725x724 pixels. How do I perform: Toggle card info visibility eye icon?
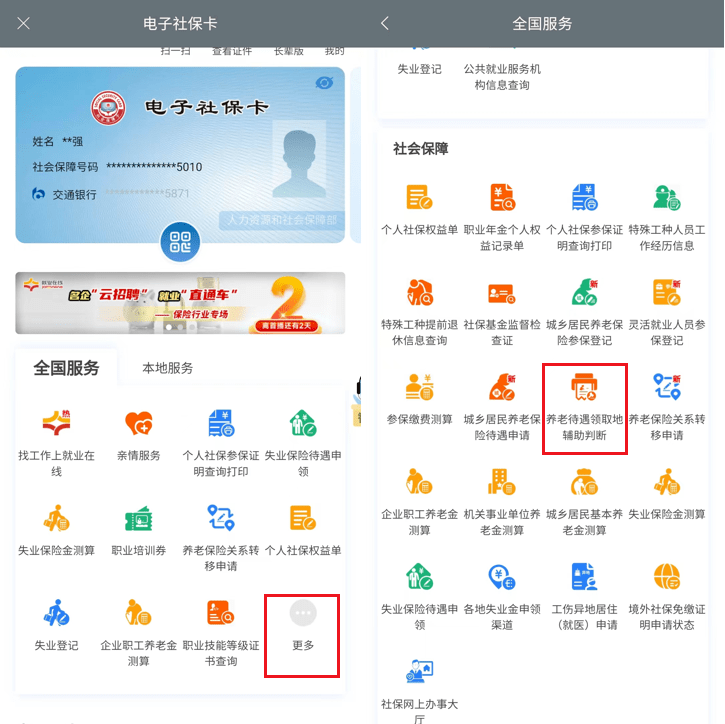(324, 83)
